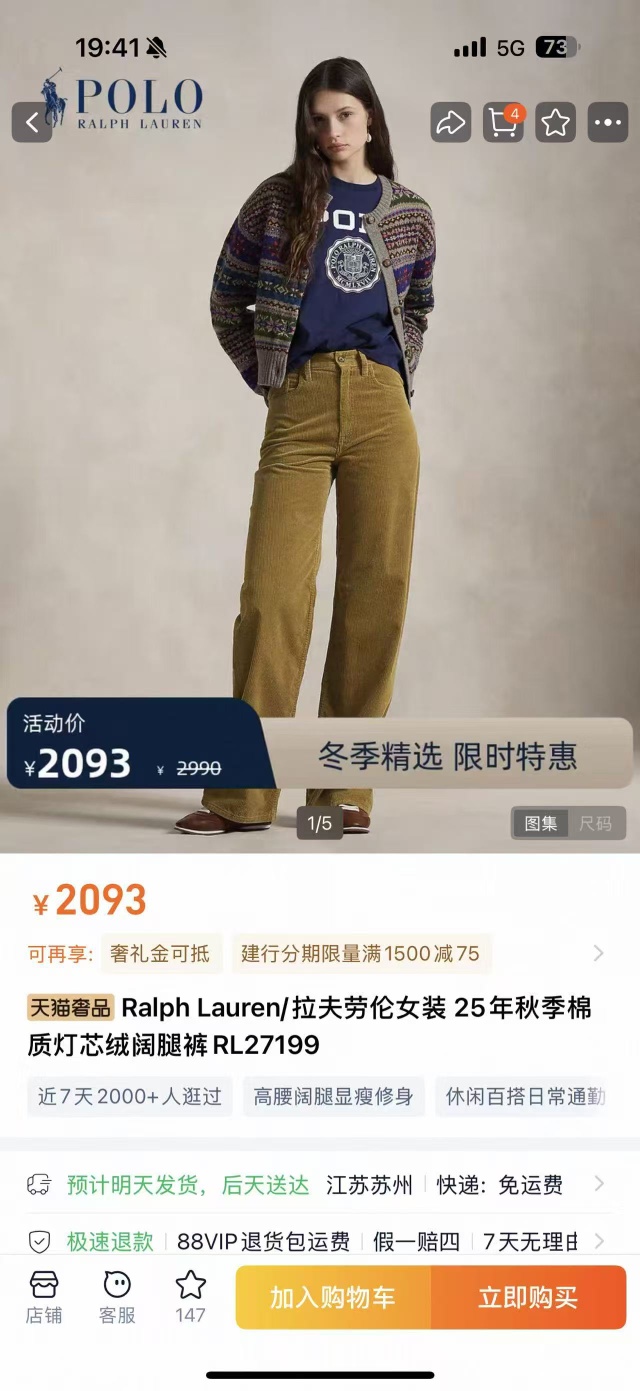Viewport: 640px width, 1391px height.
Task: Share this product
Action: point(451,123)
